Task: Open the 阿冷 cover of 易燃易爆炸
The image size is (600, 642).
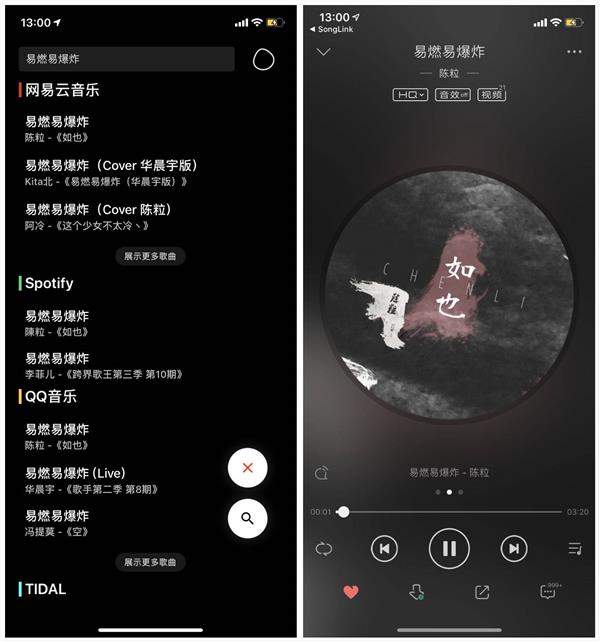Action: point(98,215)
